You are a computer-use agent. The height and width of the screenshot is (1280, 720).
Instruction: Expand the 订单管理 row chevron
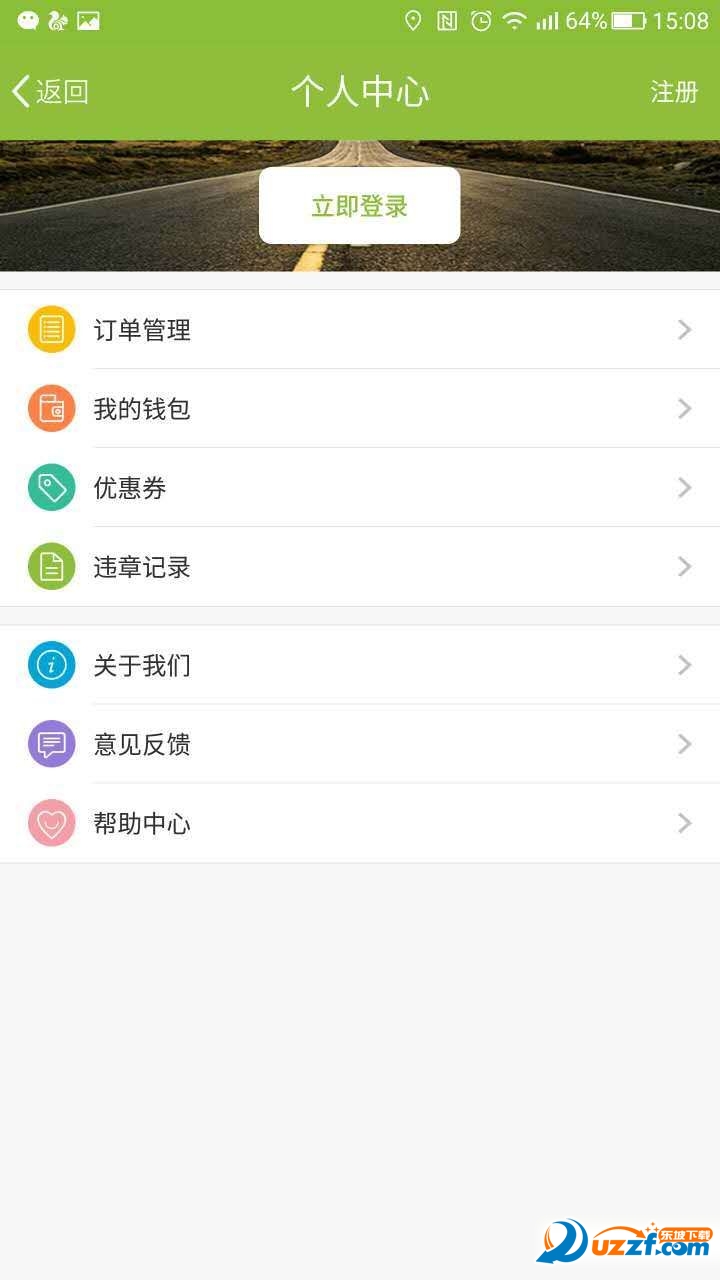pos(684,330)
